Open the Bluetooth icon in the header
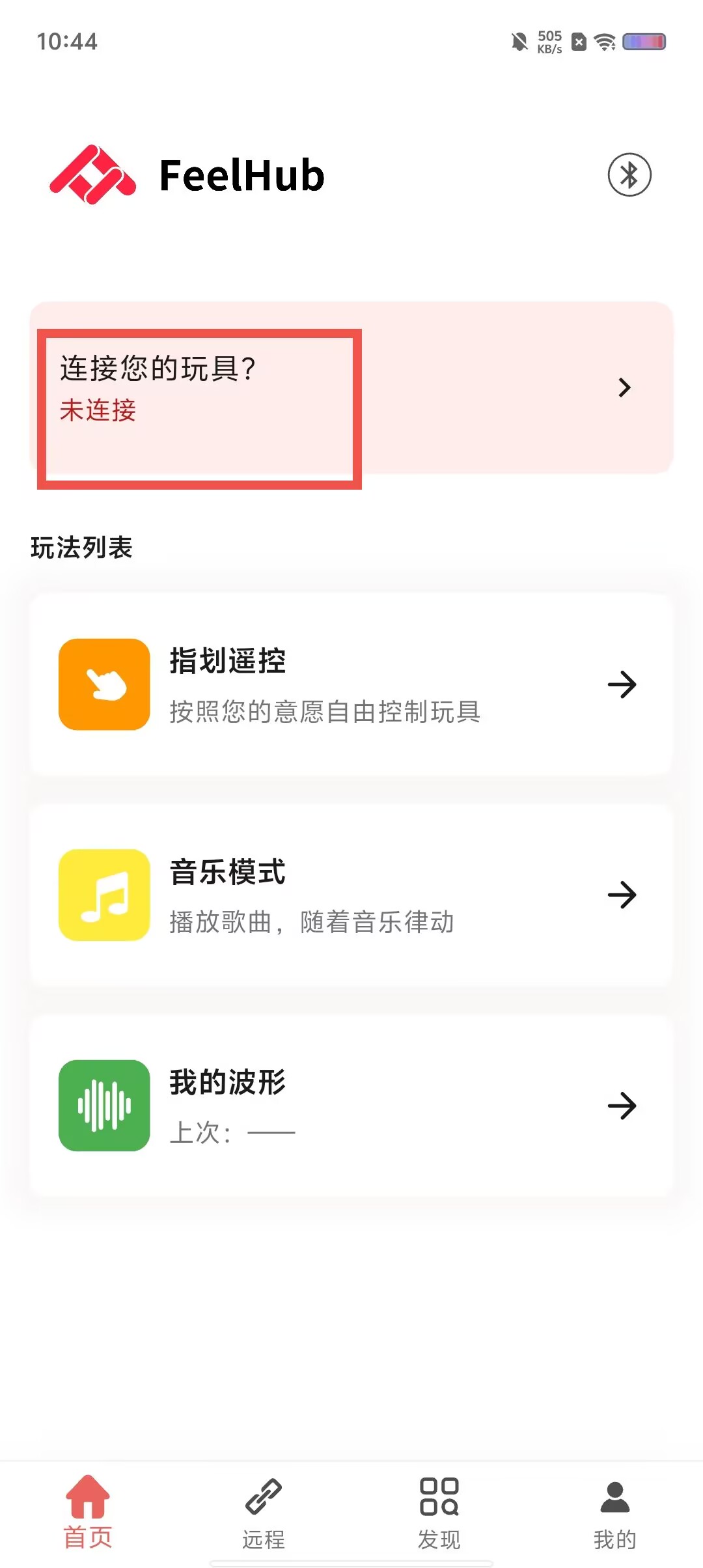Screen dimensions: 703x1568 629,175
